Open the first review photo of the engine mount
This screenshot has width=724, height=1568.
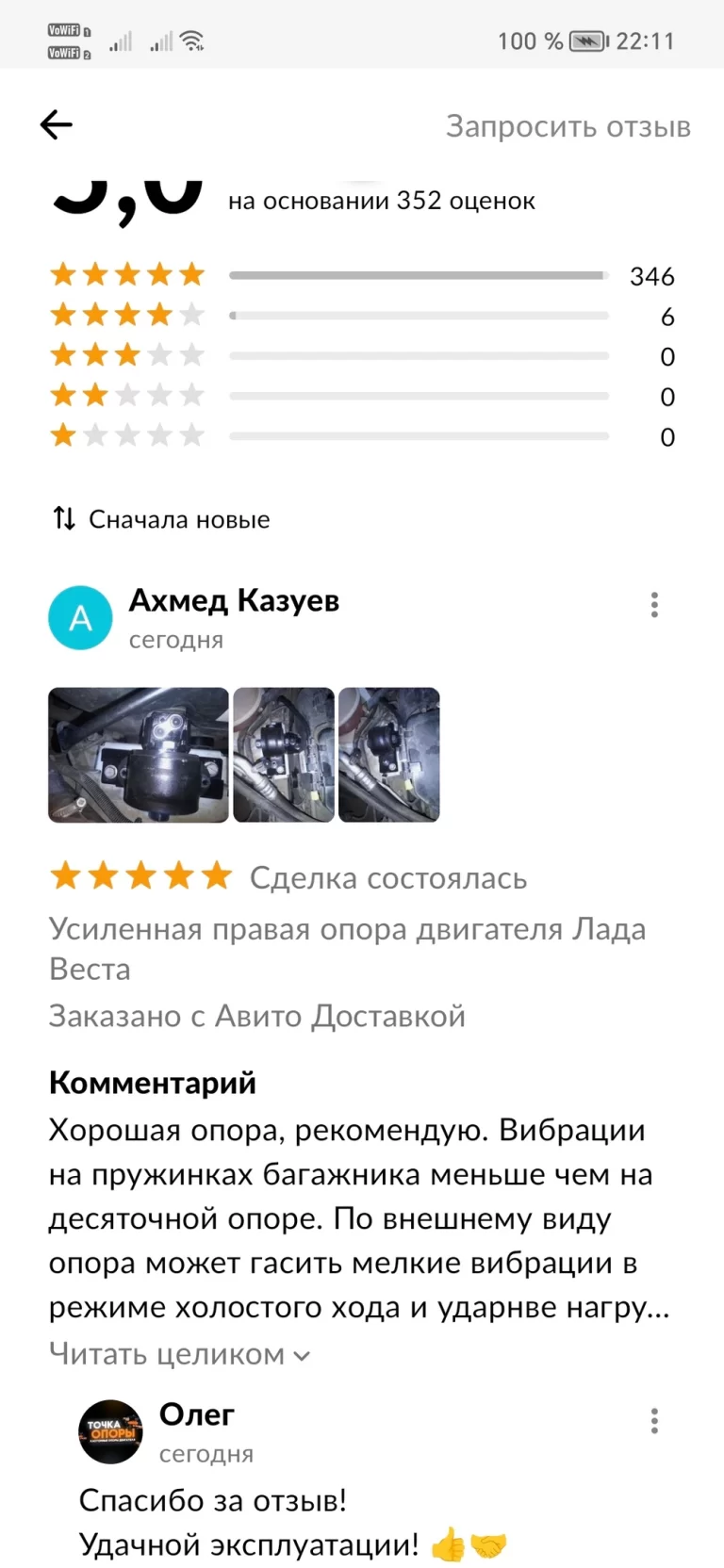tap(139, 755)
